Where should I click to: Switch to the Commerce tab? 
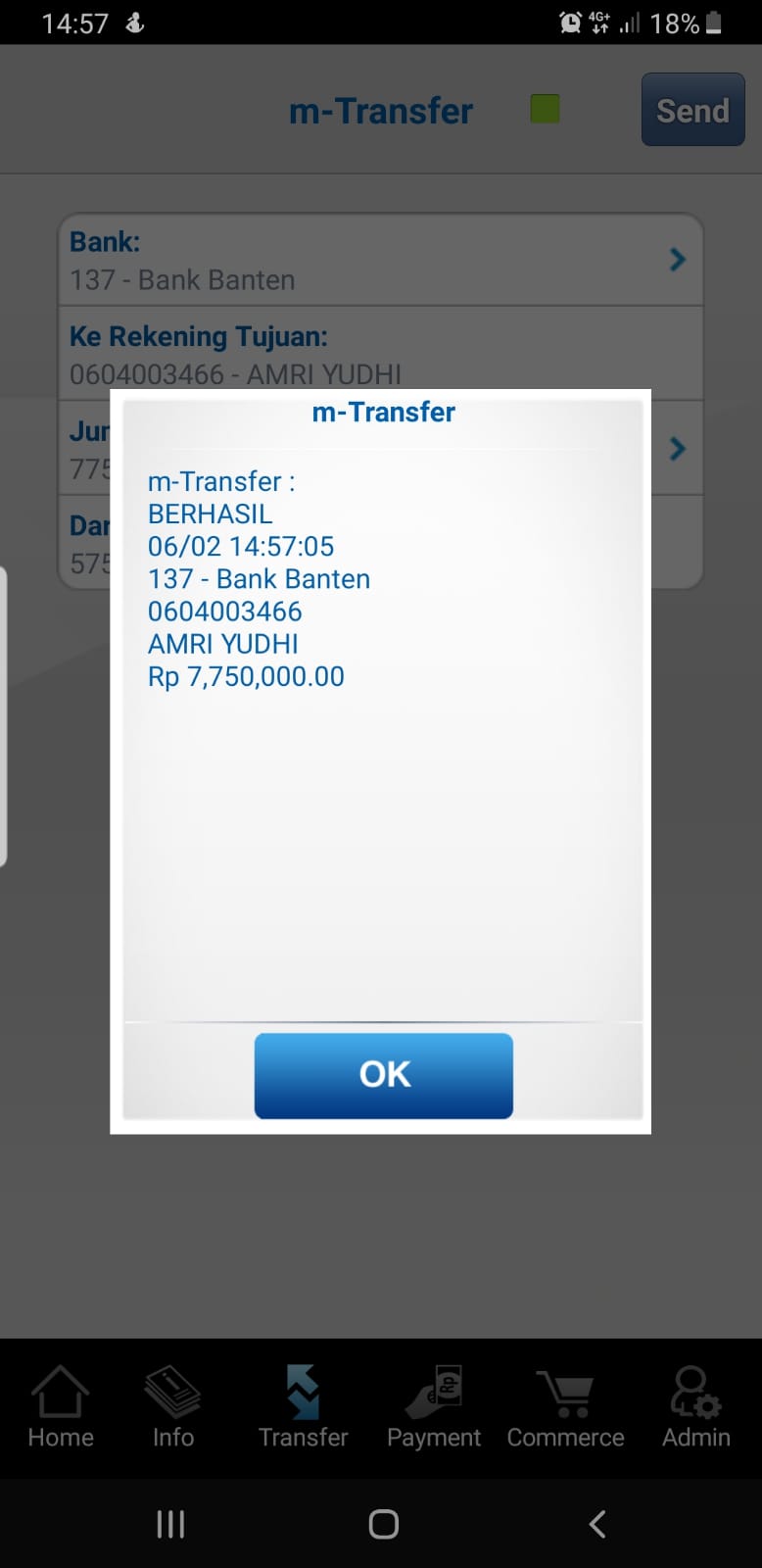565,1407
